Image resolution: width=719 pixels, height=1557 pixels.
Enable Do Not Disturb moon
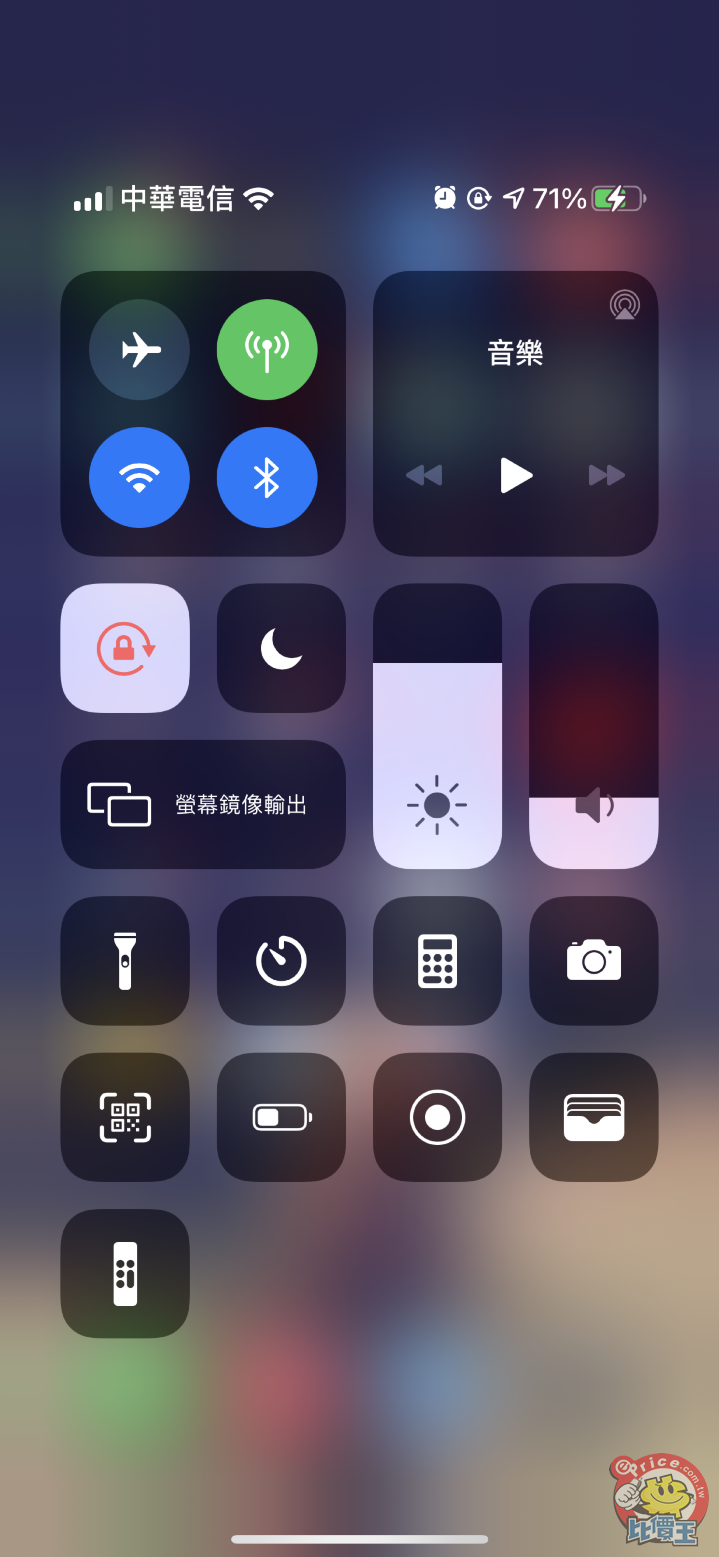coord(281,648)
